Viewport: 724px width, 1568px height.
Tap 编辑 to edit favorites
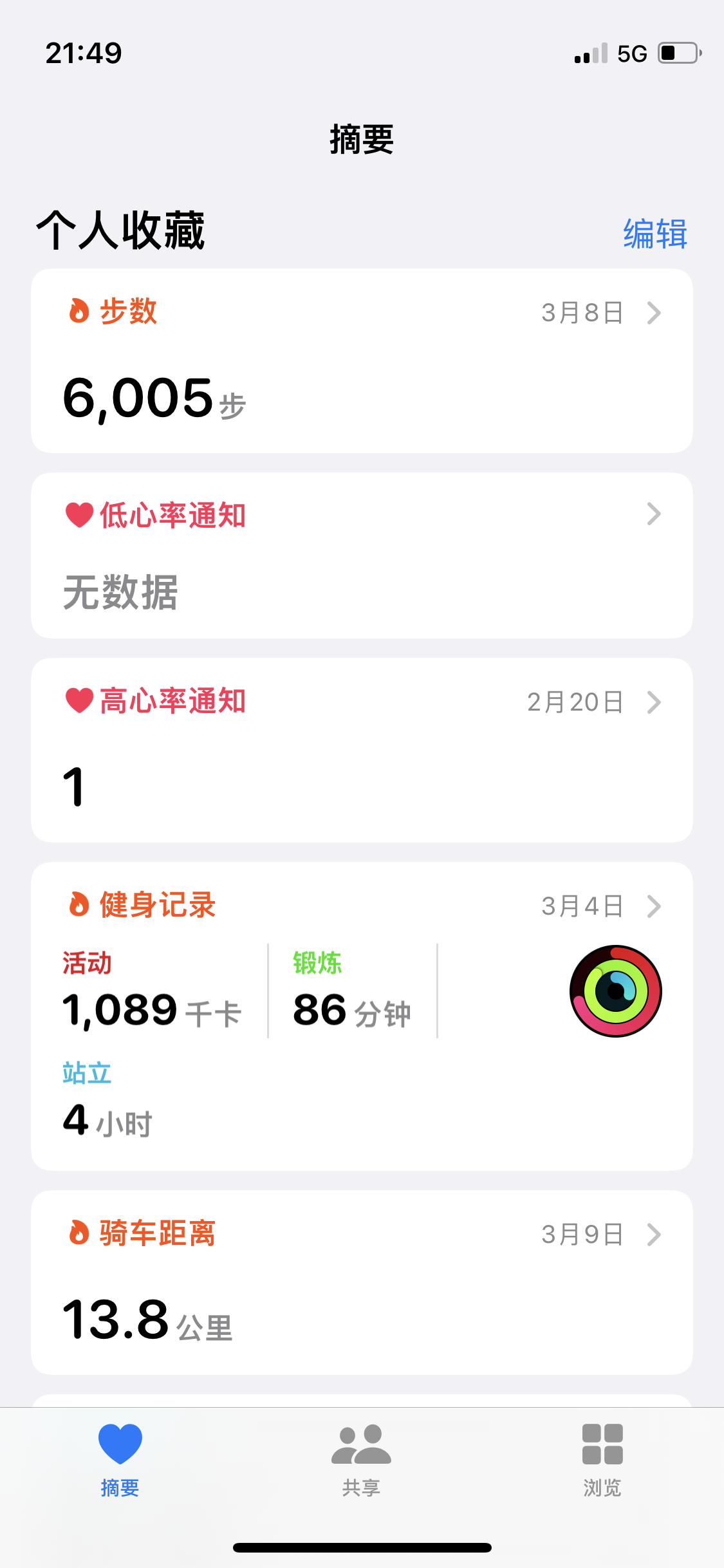tap(654, 234)
